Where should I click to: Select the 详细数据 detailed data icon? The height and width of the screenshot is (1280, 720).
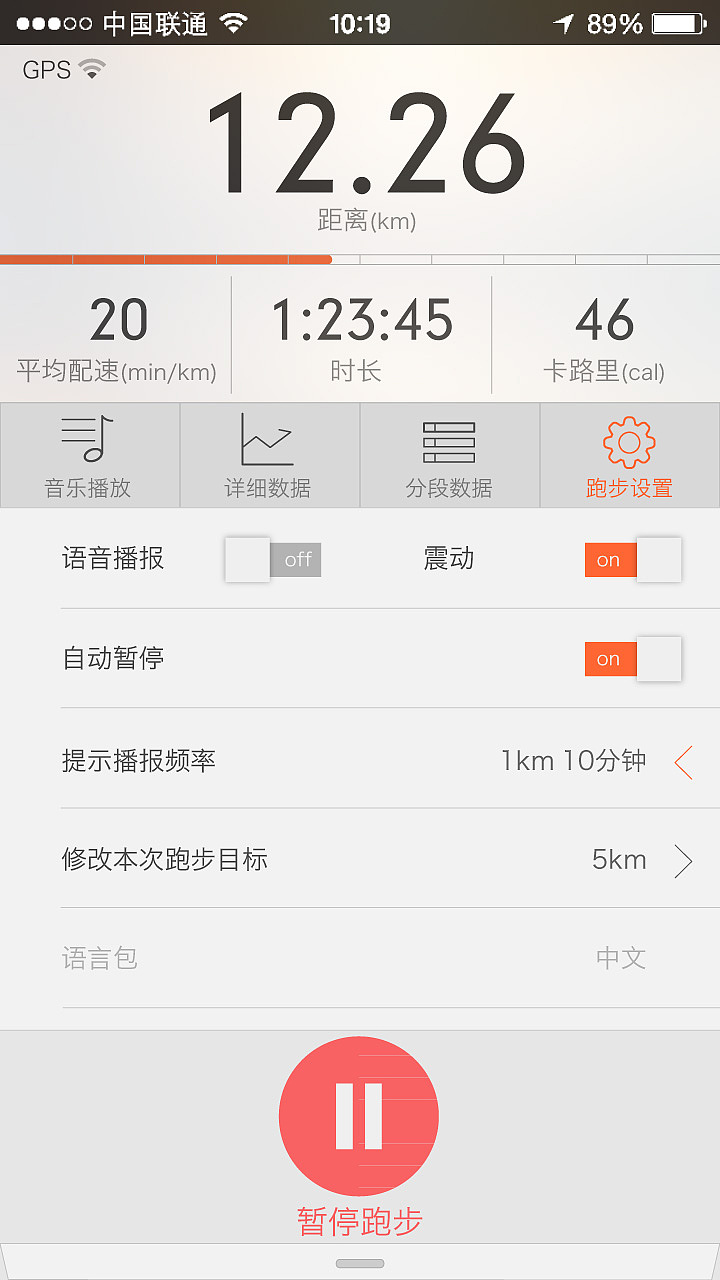point(270,455)
